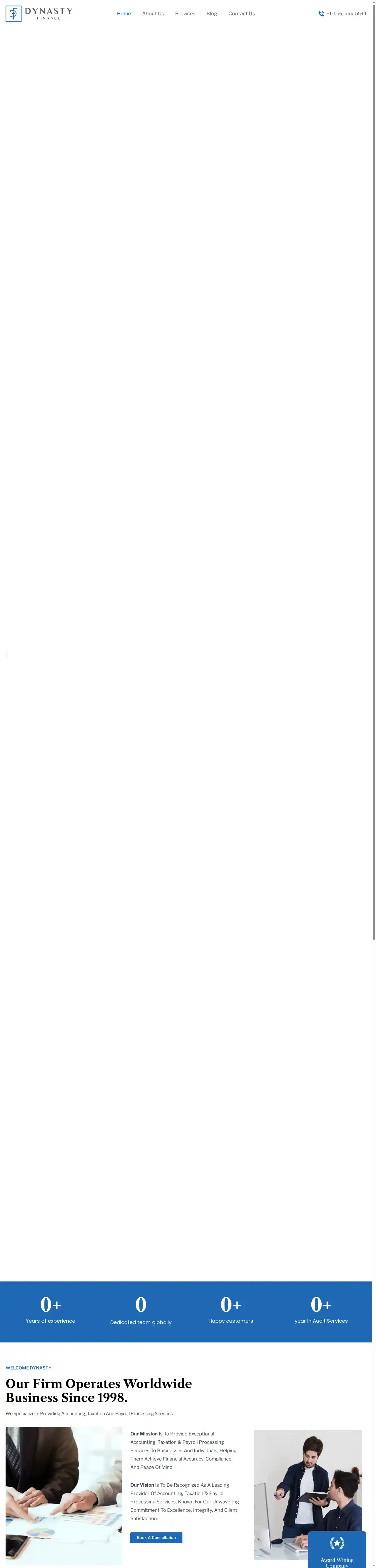Go to the About Us page
376x1568 pixels.
[153, 13]
